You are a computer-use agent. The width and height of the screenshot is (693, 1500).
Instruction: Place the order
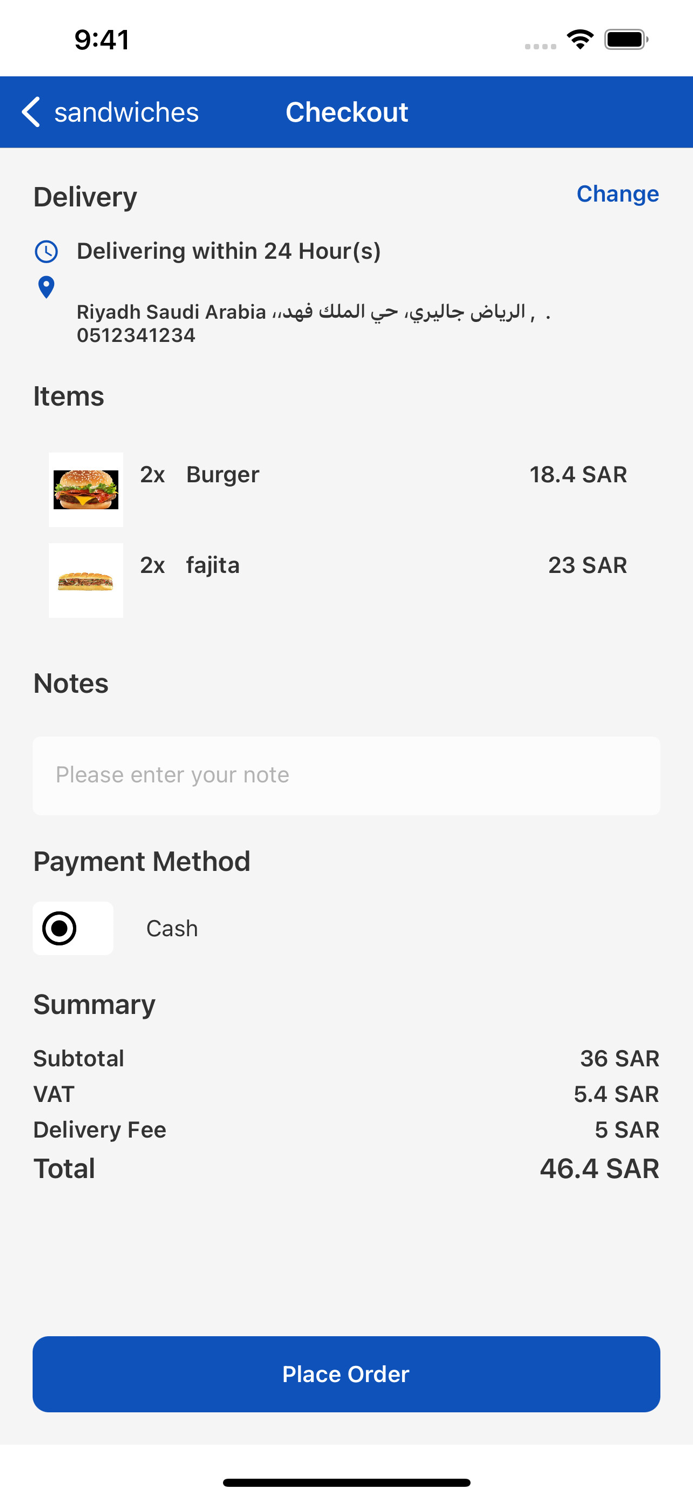pos(346,1373)
